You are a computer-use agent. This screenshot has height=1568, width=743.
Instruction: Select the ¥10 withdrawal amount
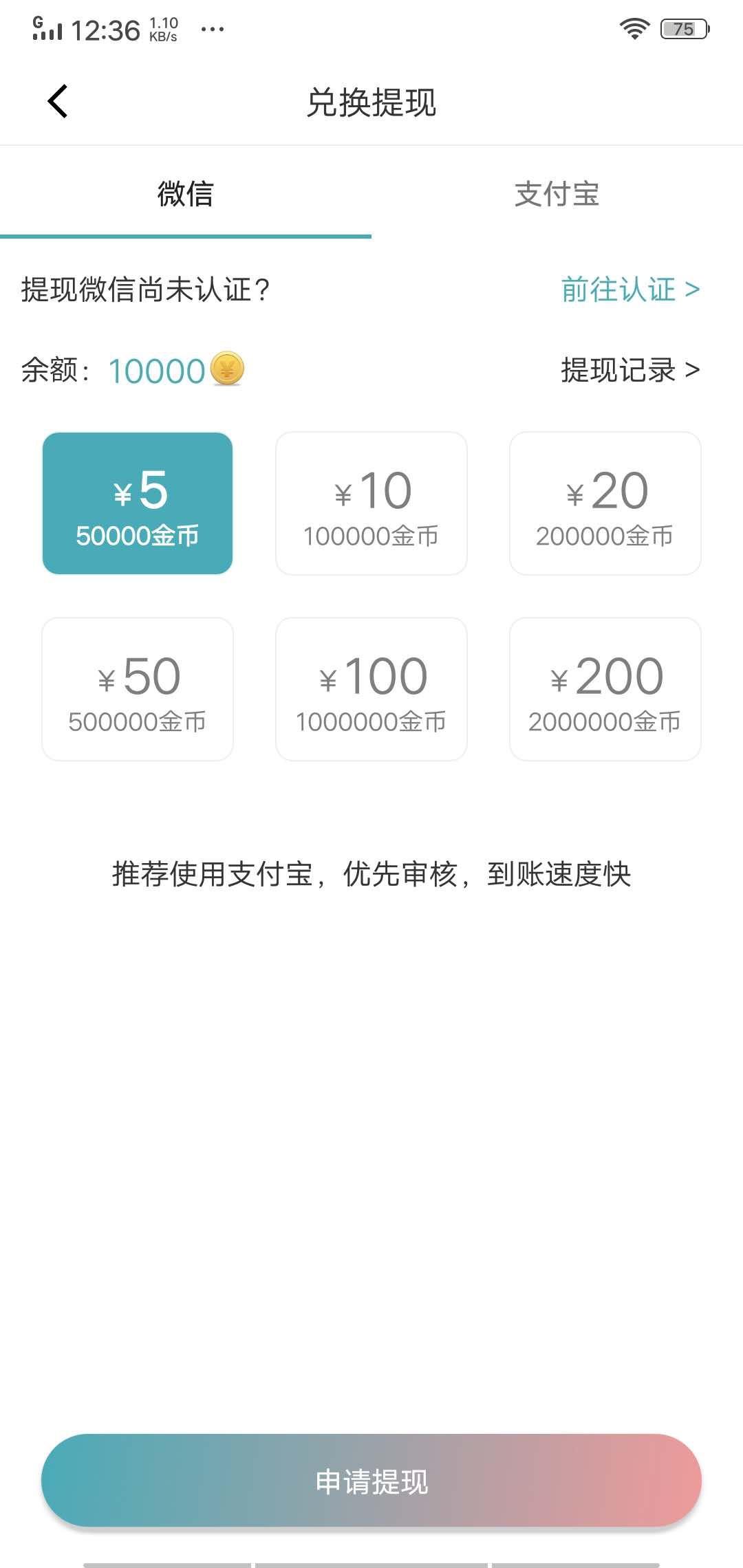[371, 503]
